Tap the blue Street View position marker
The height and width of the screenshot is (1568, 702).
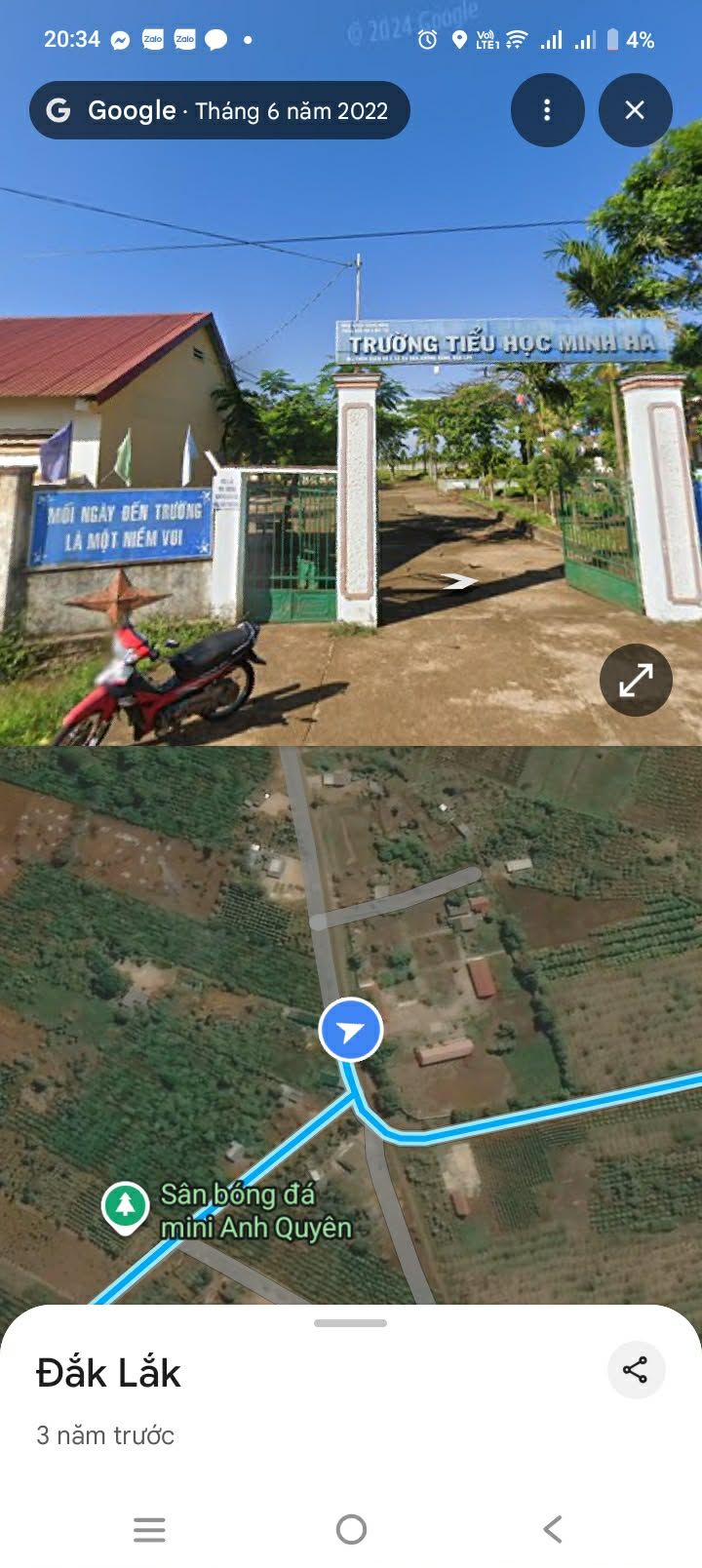tap(351, 1030)
